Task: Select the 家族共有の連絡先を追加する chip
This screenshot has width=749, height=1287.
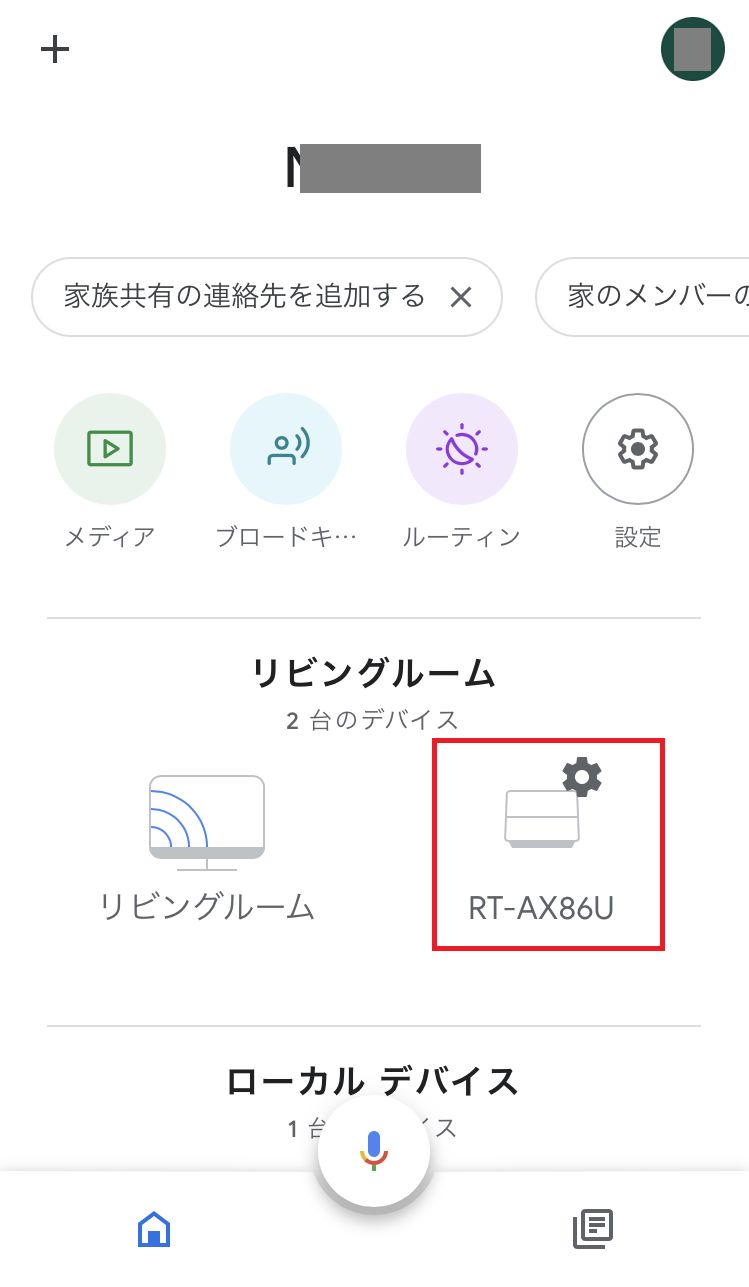Action: [245, 297]
